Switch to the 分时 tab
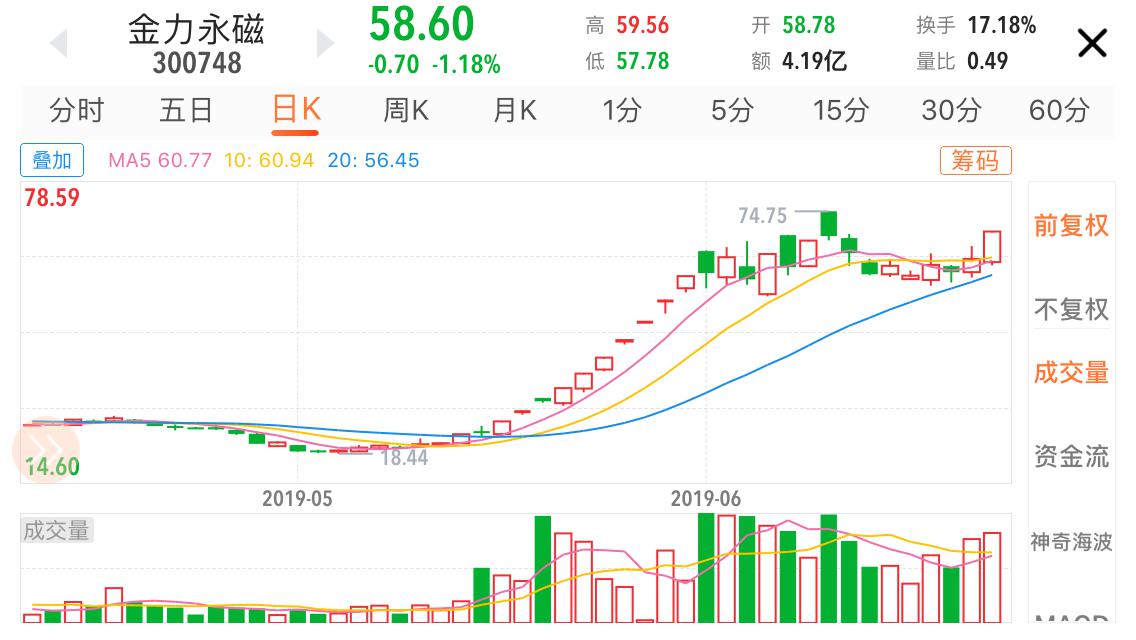1136x640 pixels. click(77, 110)
